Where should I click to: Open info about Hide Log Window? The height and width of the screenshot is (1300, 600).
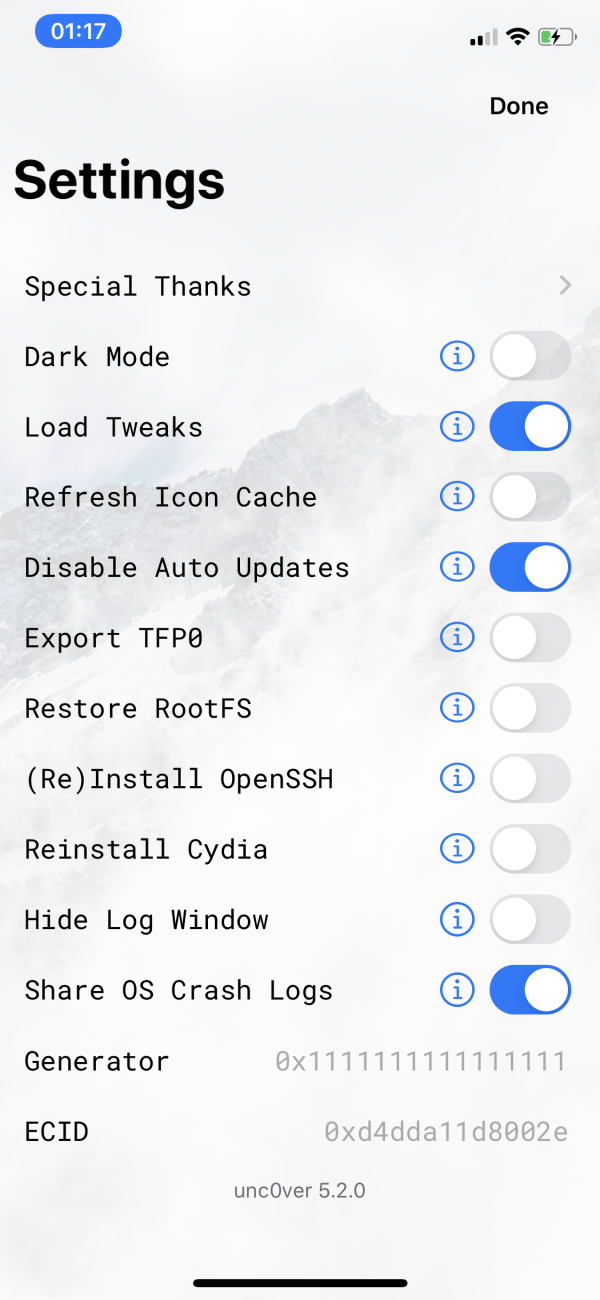pos(457,920)
